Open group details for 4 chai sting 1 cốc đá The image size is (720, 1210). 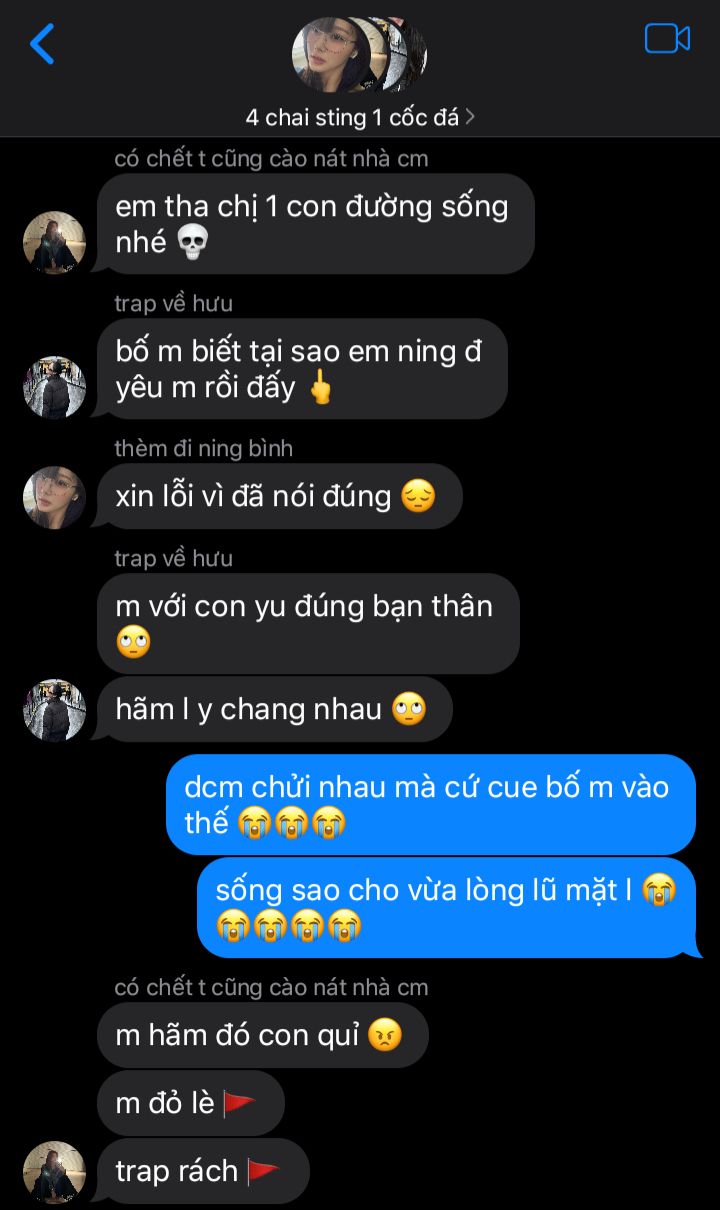tap(360, 117)
